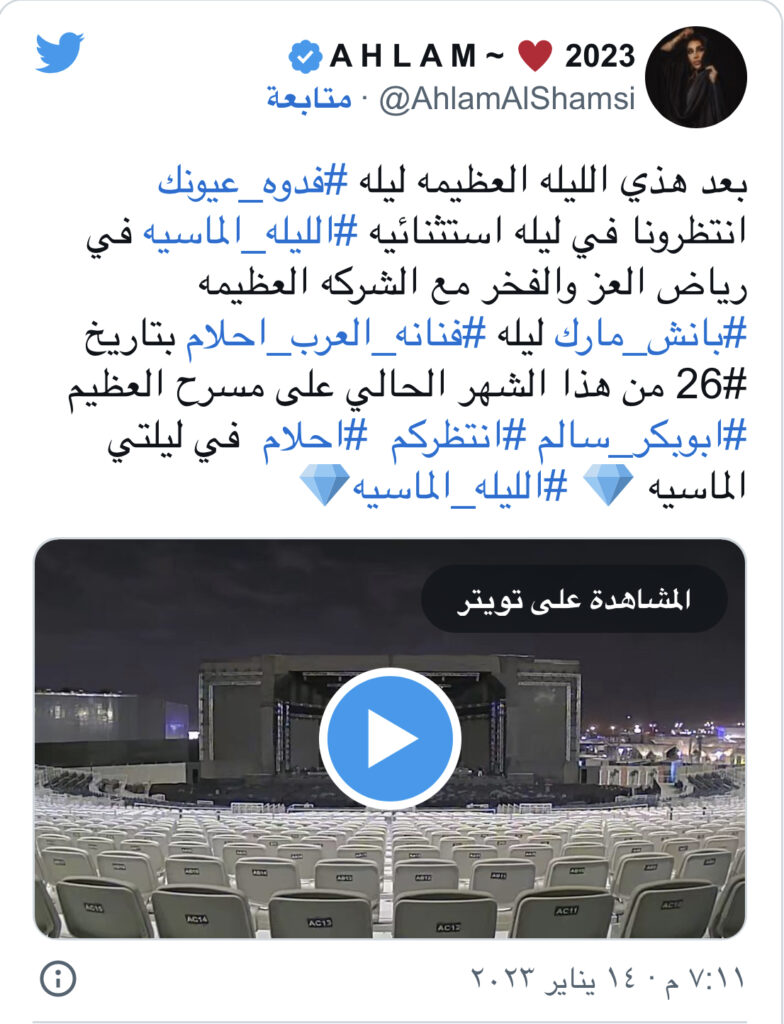
Task: Play the embedded concert stage video
Action: pyautogui.click(x=390, y=738)
